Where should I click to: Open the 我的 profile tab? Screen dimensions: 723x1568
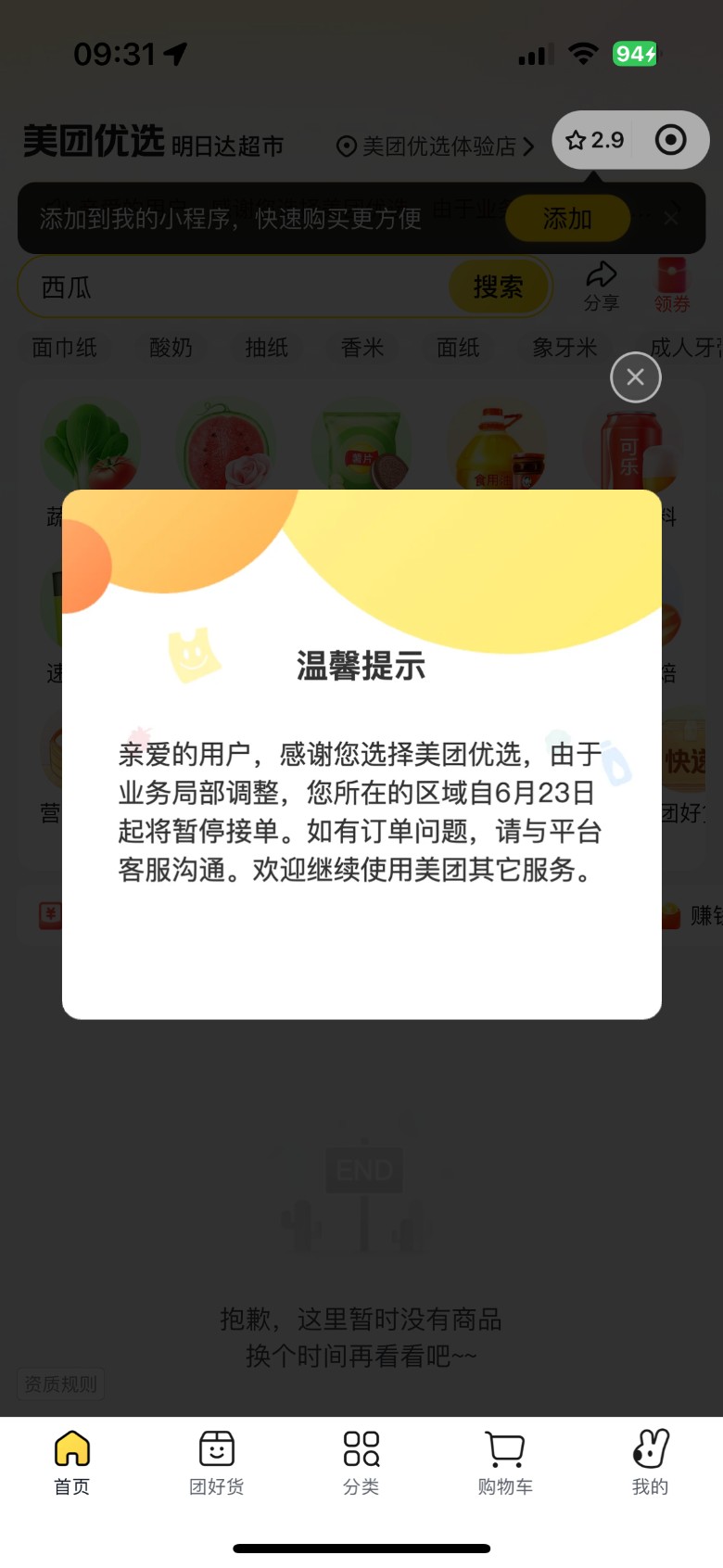pyautogui.click(x=650, y=1462)
